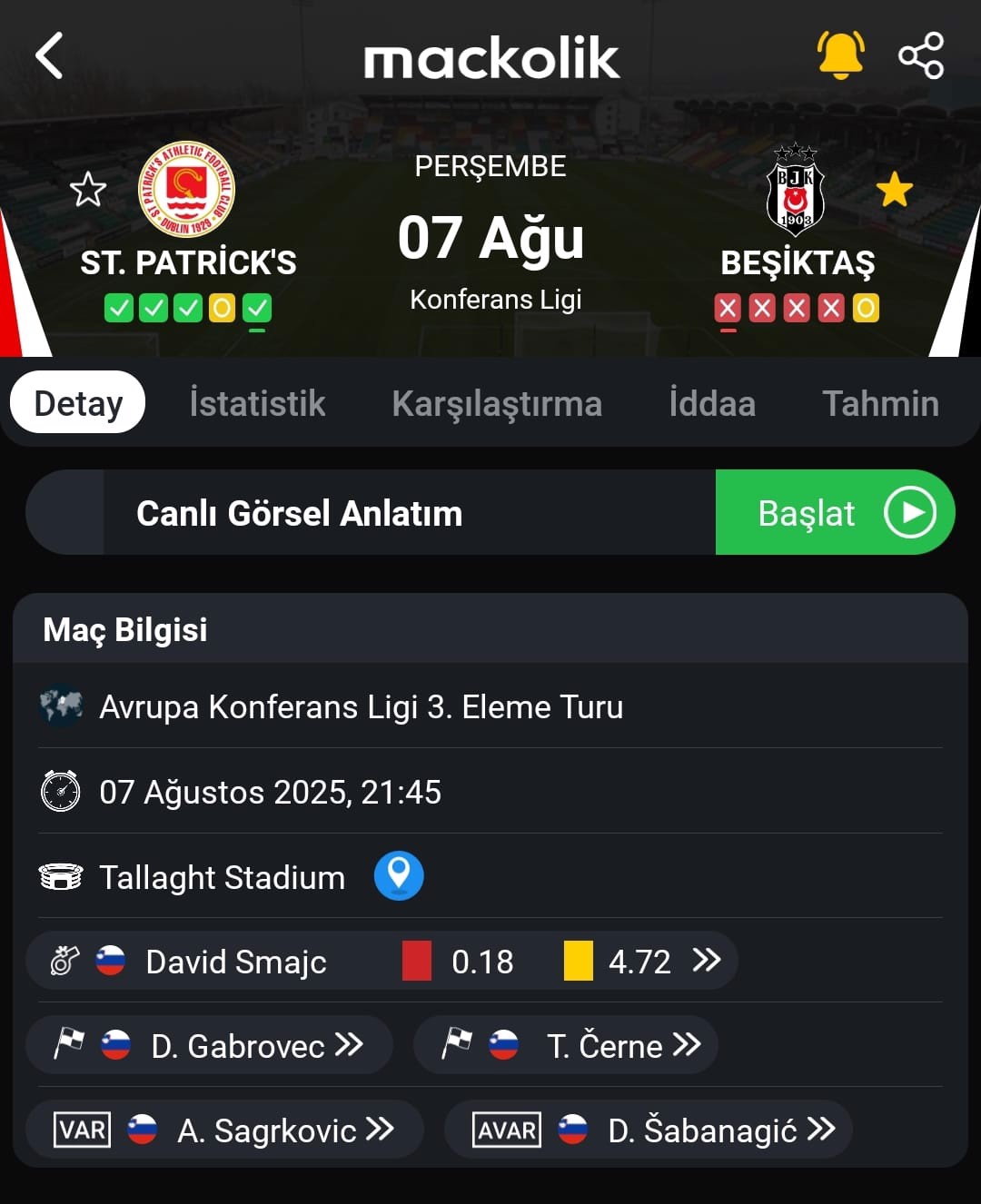Open the İddaa tab
The height and width of the screenshot is (1204, 981).
(x=712, y=403)
